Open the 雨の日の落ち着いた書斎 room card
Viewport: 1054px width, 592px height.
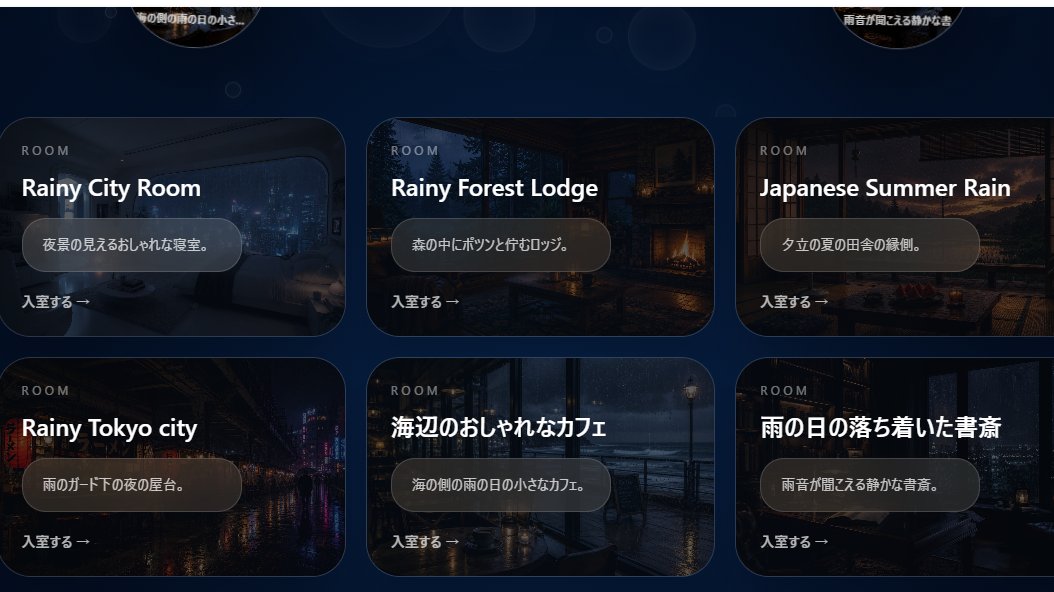(895, 466)
